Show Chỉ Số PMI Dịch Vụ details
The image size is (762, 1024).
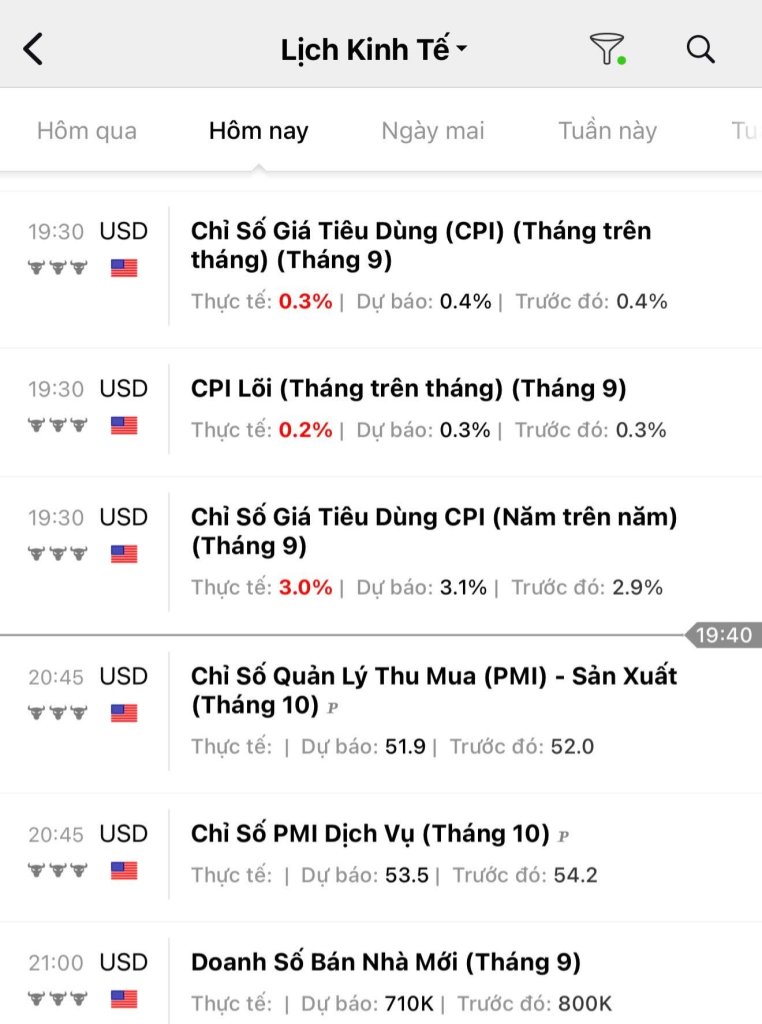[370, 834]
